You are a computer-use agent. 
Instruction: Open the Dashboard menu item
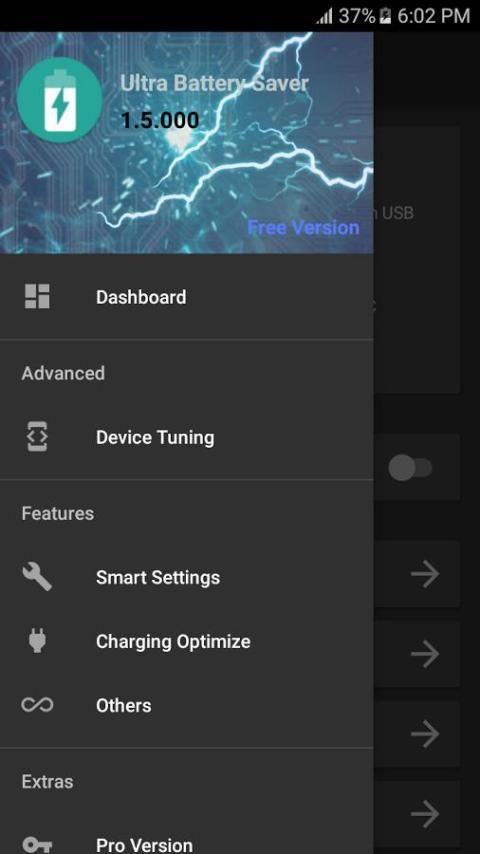click(186, 297)
